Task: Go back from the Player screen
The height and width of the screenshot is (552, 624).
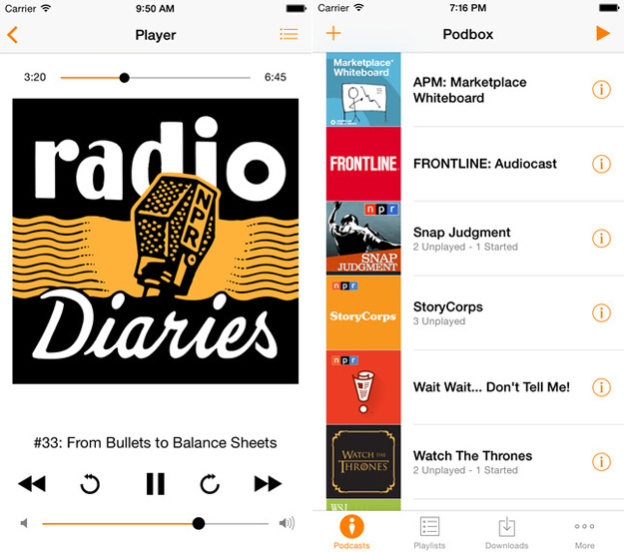Action: tap(13, 35)
